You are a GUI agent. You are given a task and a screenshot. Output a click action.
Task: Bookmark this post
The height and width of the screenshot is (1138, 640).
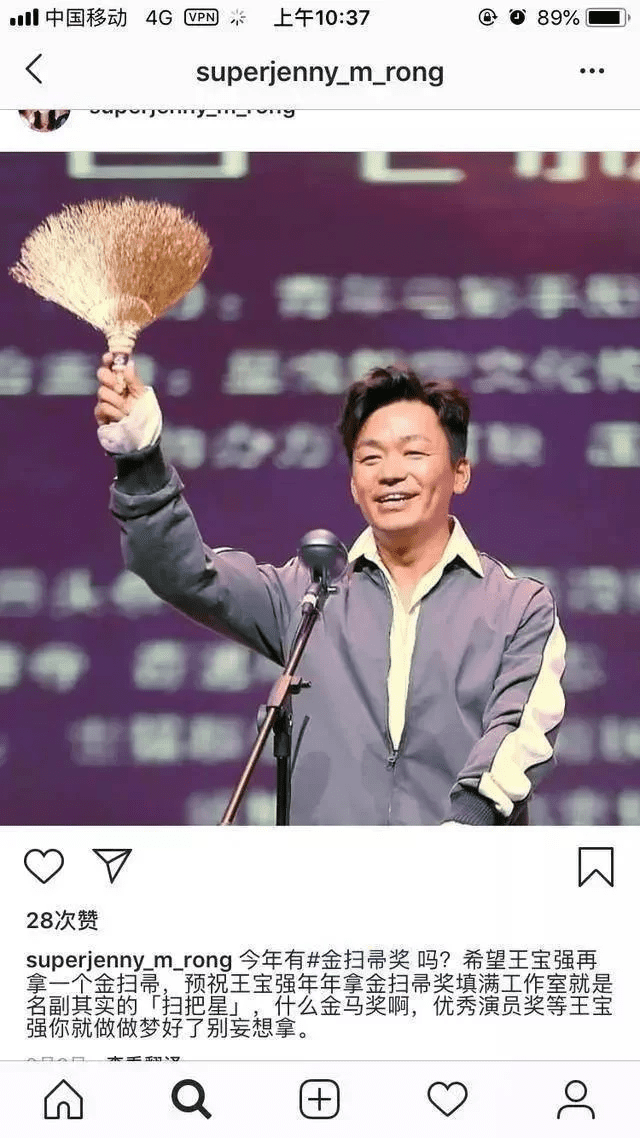[596, 866]
